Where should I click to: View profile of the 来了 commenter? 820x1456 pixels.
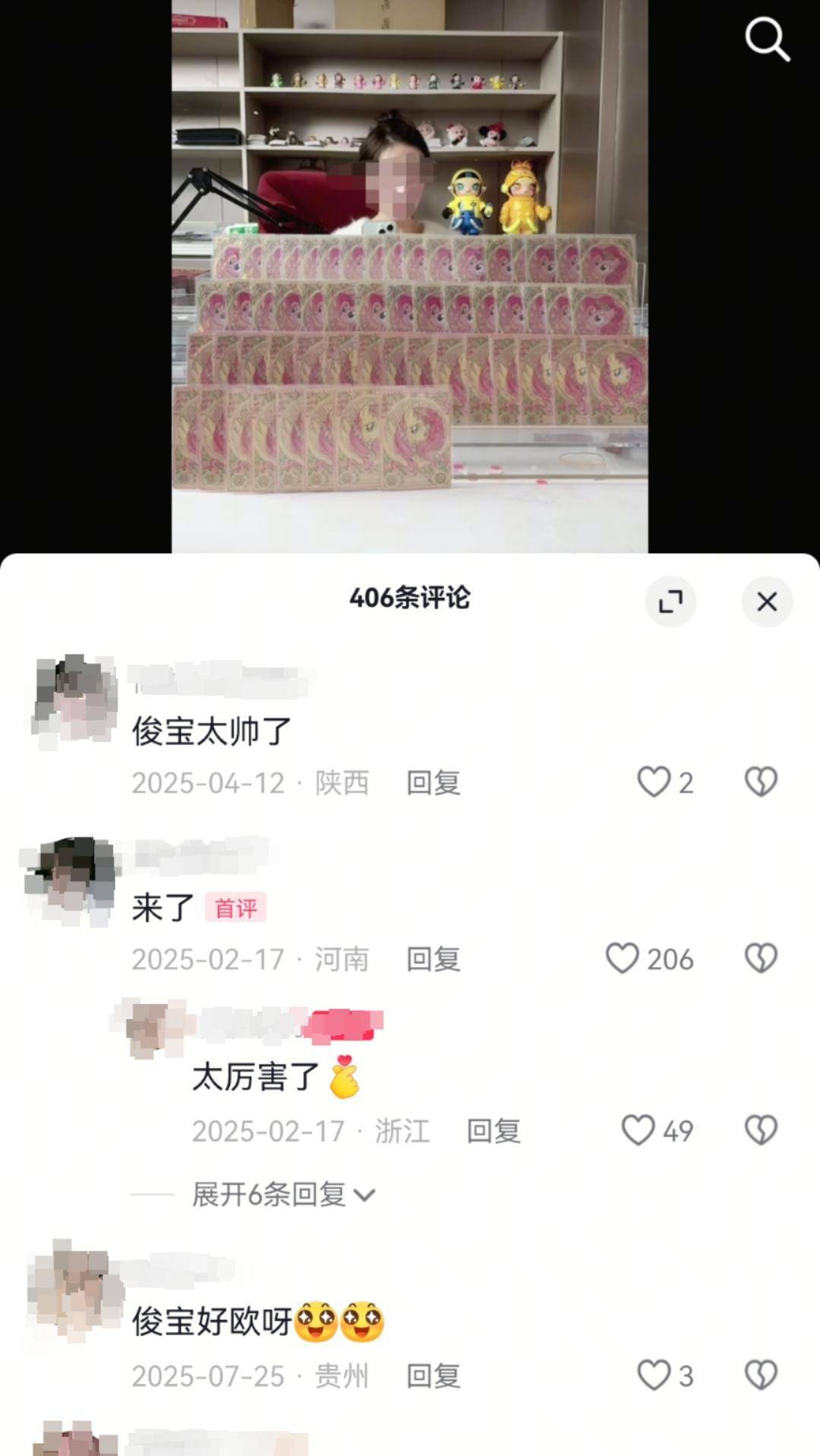(70, 880)
